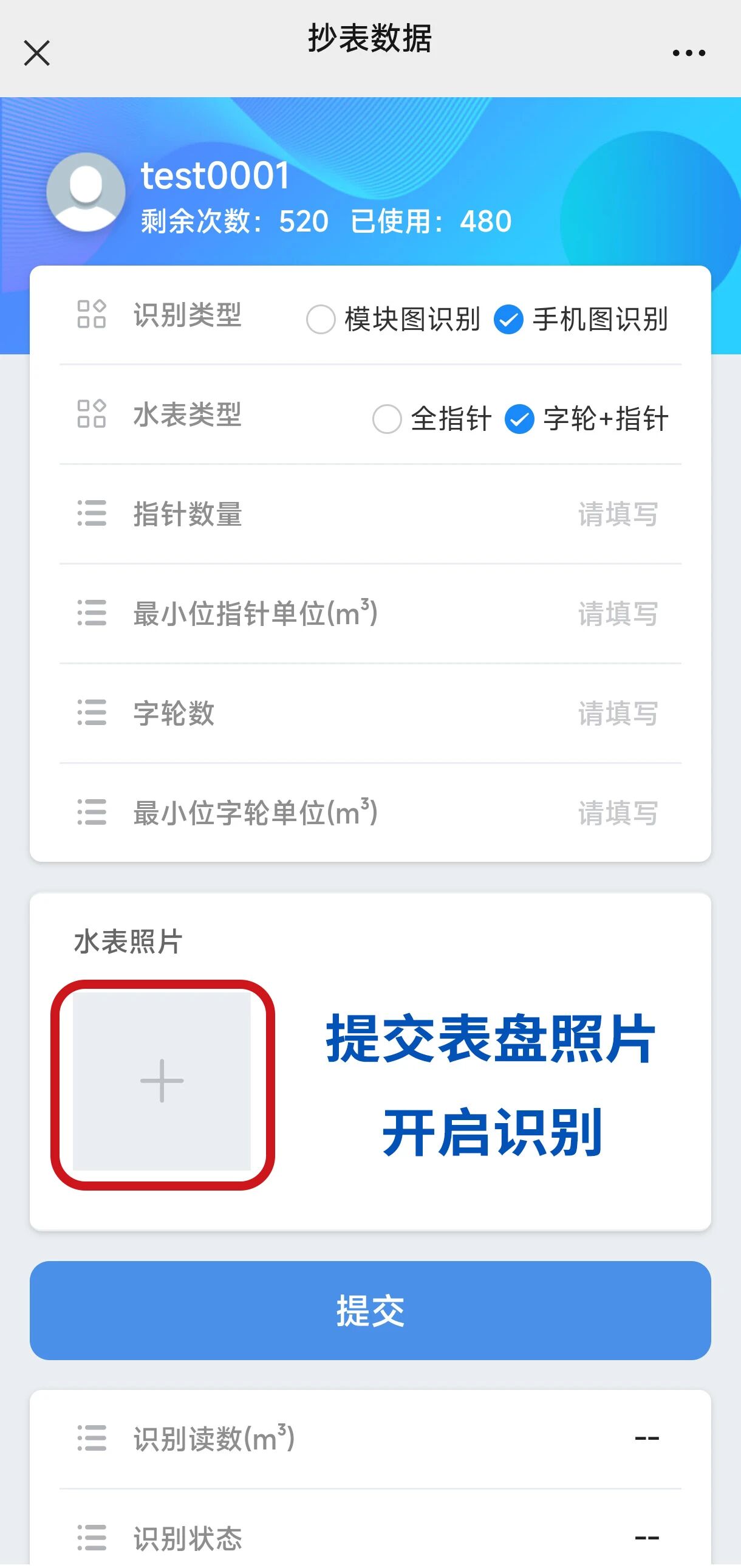Screen dimensions: 741x1568
Task: Tap the 字轮数 input field
Action: point(617,714)
